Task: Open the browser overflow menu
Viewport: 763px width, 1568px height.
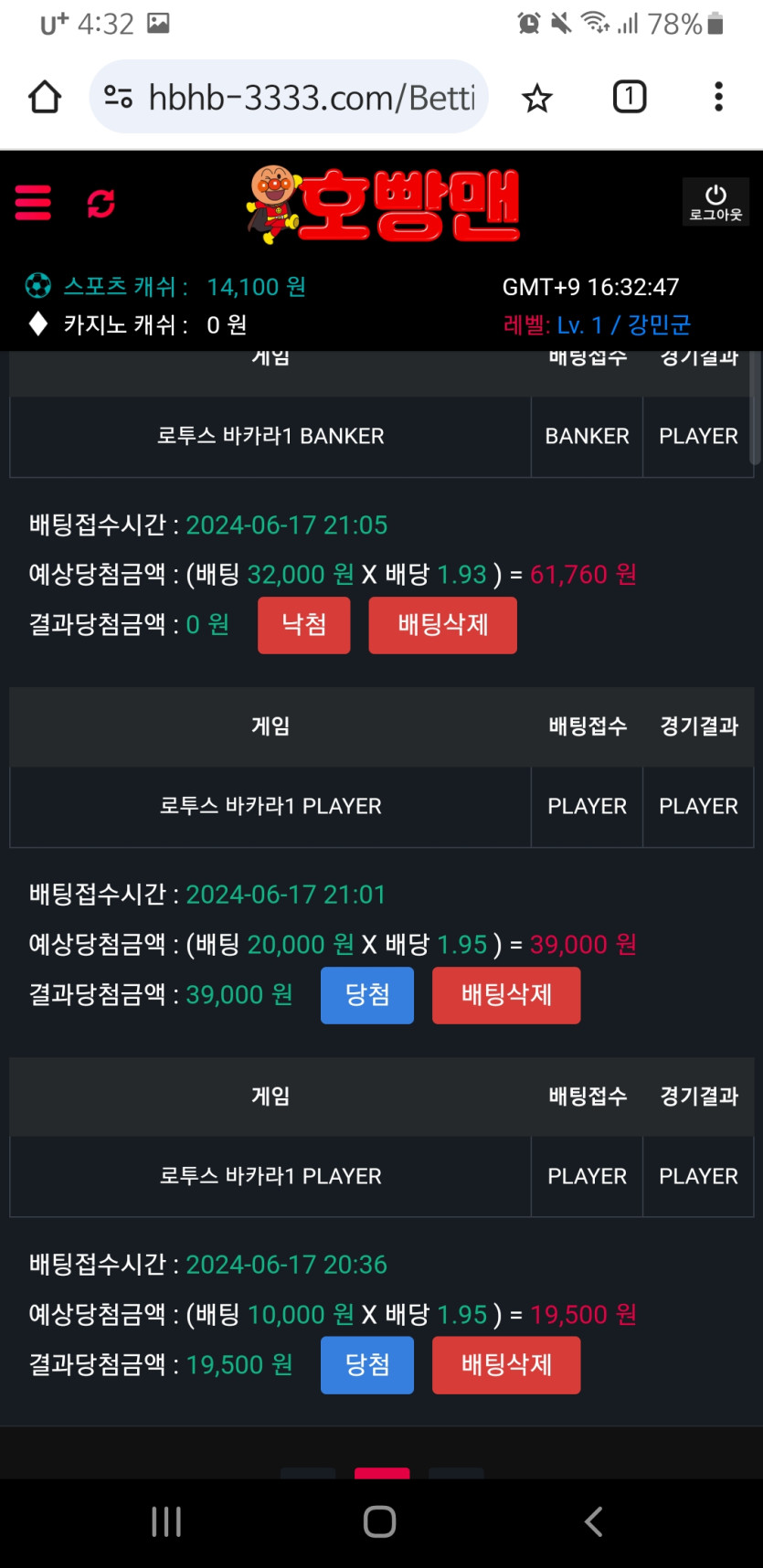Action: click(718, 97)
